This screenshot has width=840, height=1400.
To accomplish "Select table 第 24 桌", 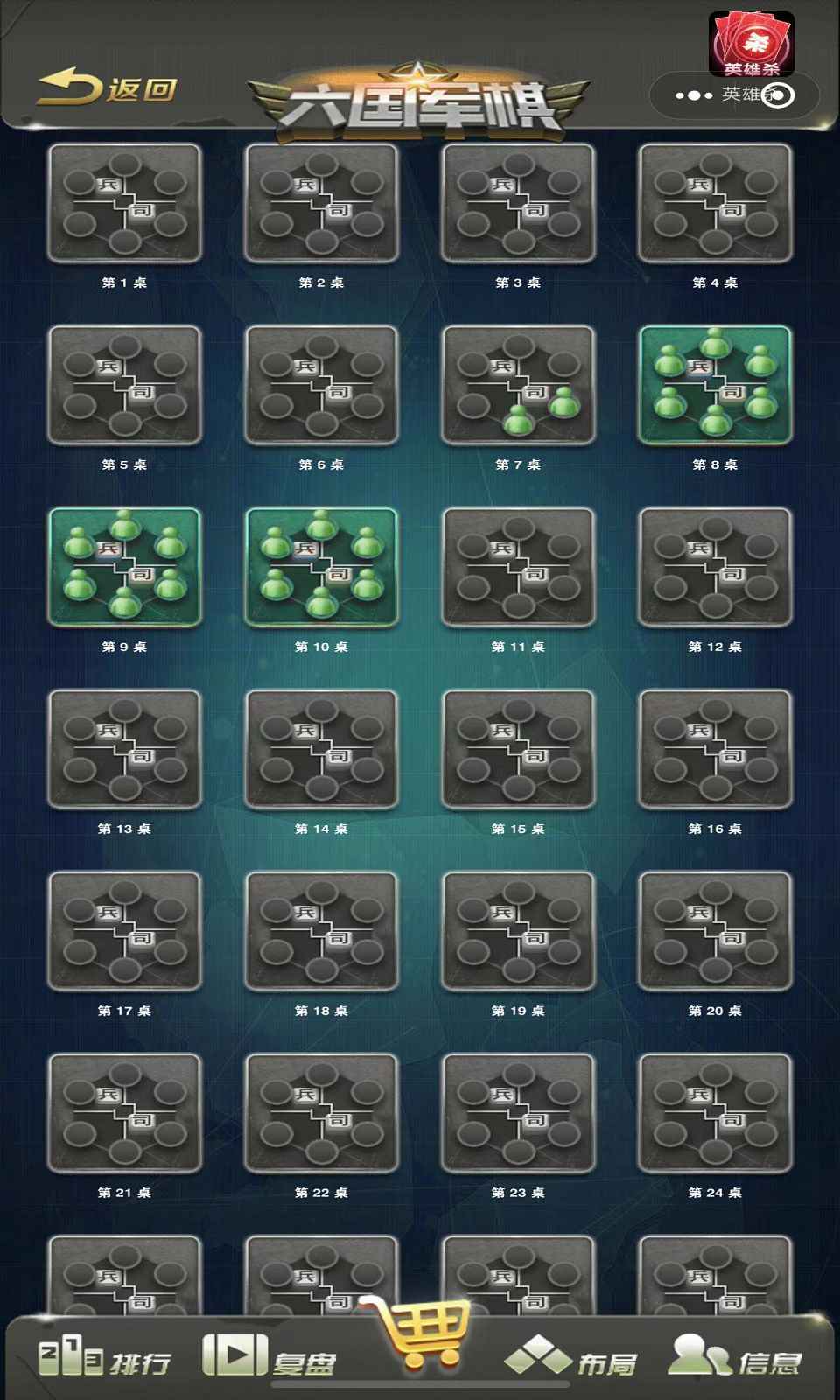I will (x=715, y=1115).
